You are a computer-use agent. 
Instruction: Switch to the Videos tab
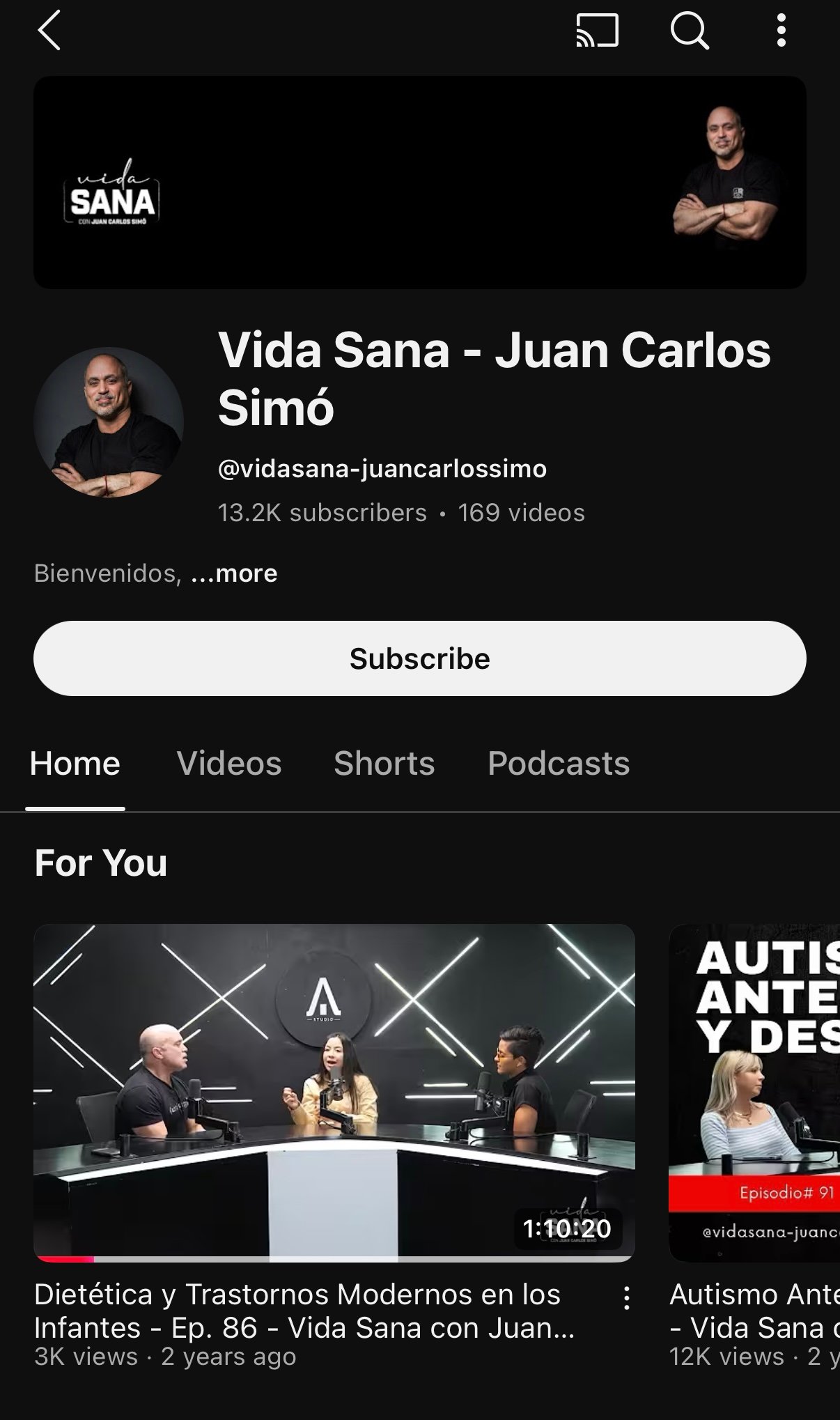click(x=229, y=764)
